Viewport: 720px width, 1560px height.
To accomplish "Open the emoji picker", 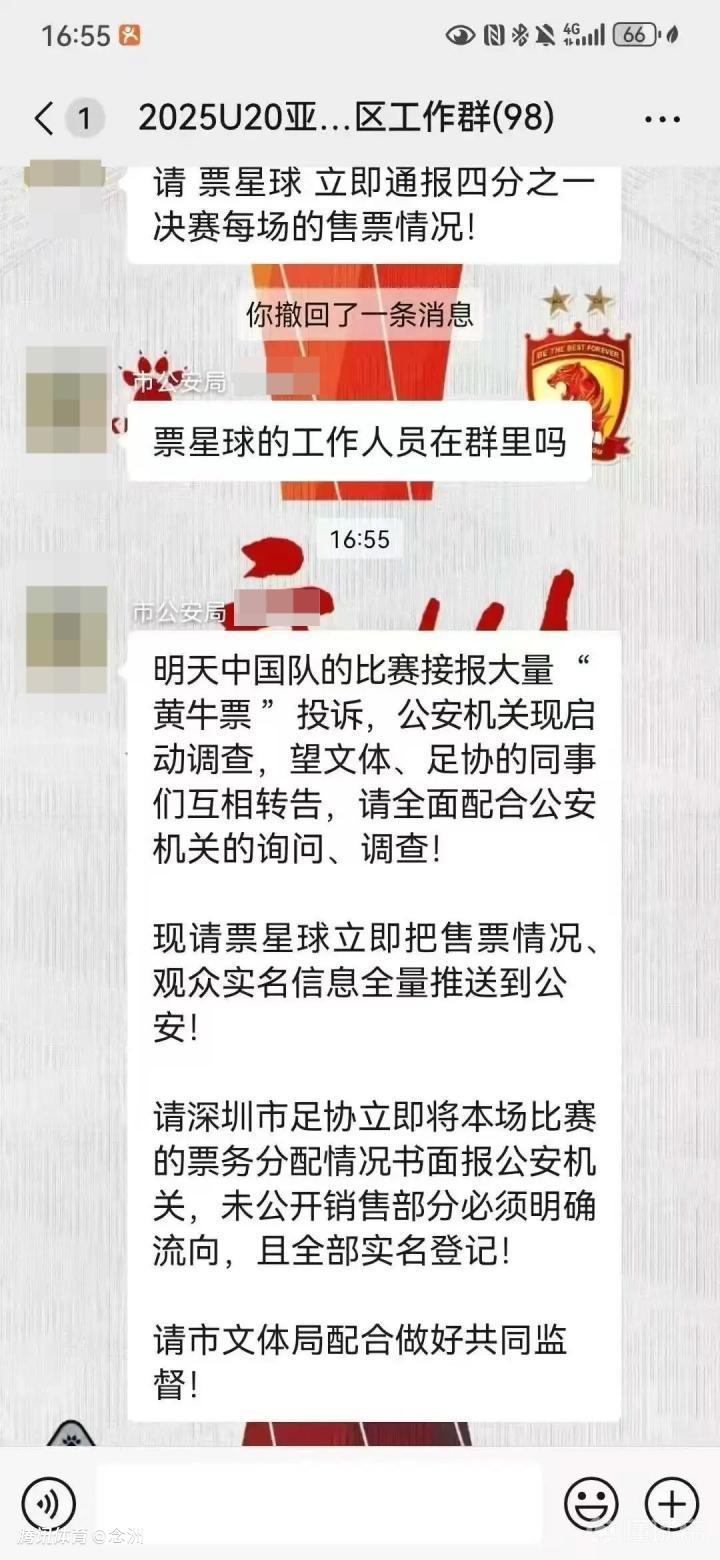I will tap(591, 1503).
